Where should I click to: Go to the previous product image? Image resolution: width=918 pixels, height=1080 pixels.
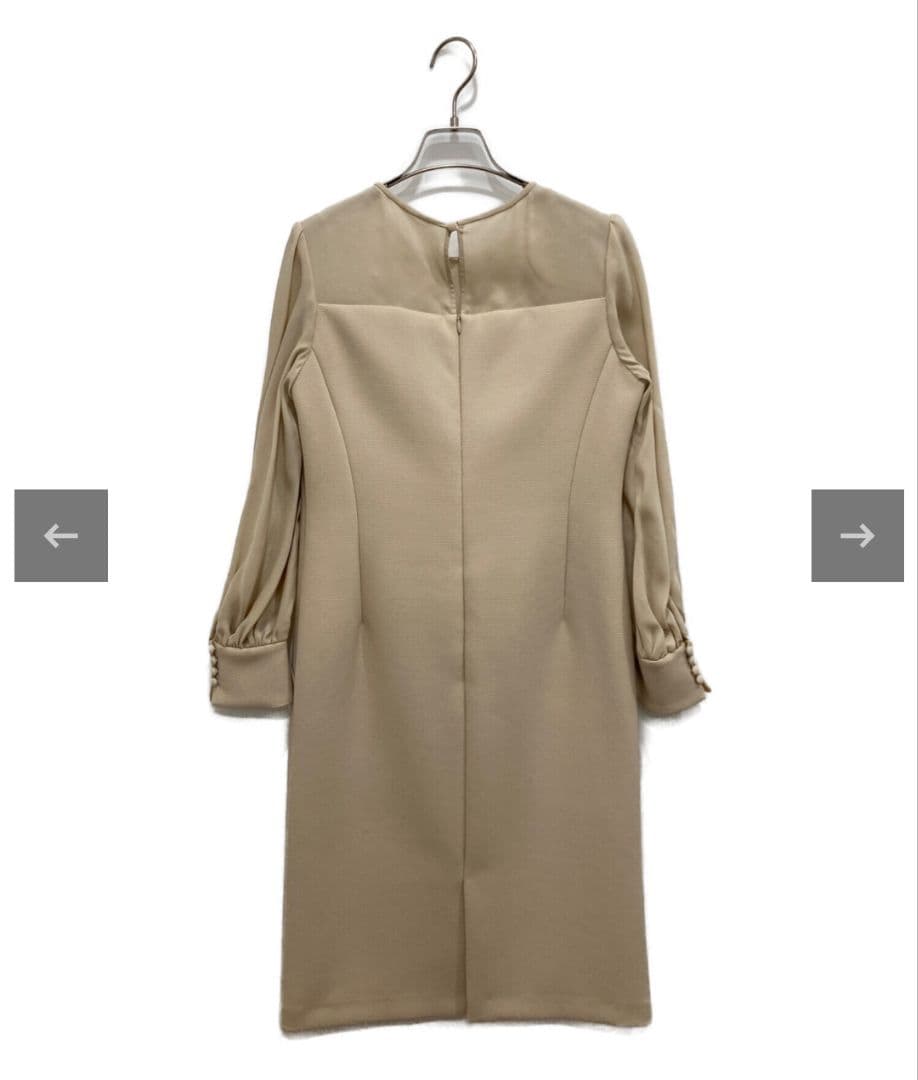point(61,535)
